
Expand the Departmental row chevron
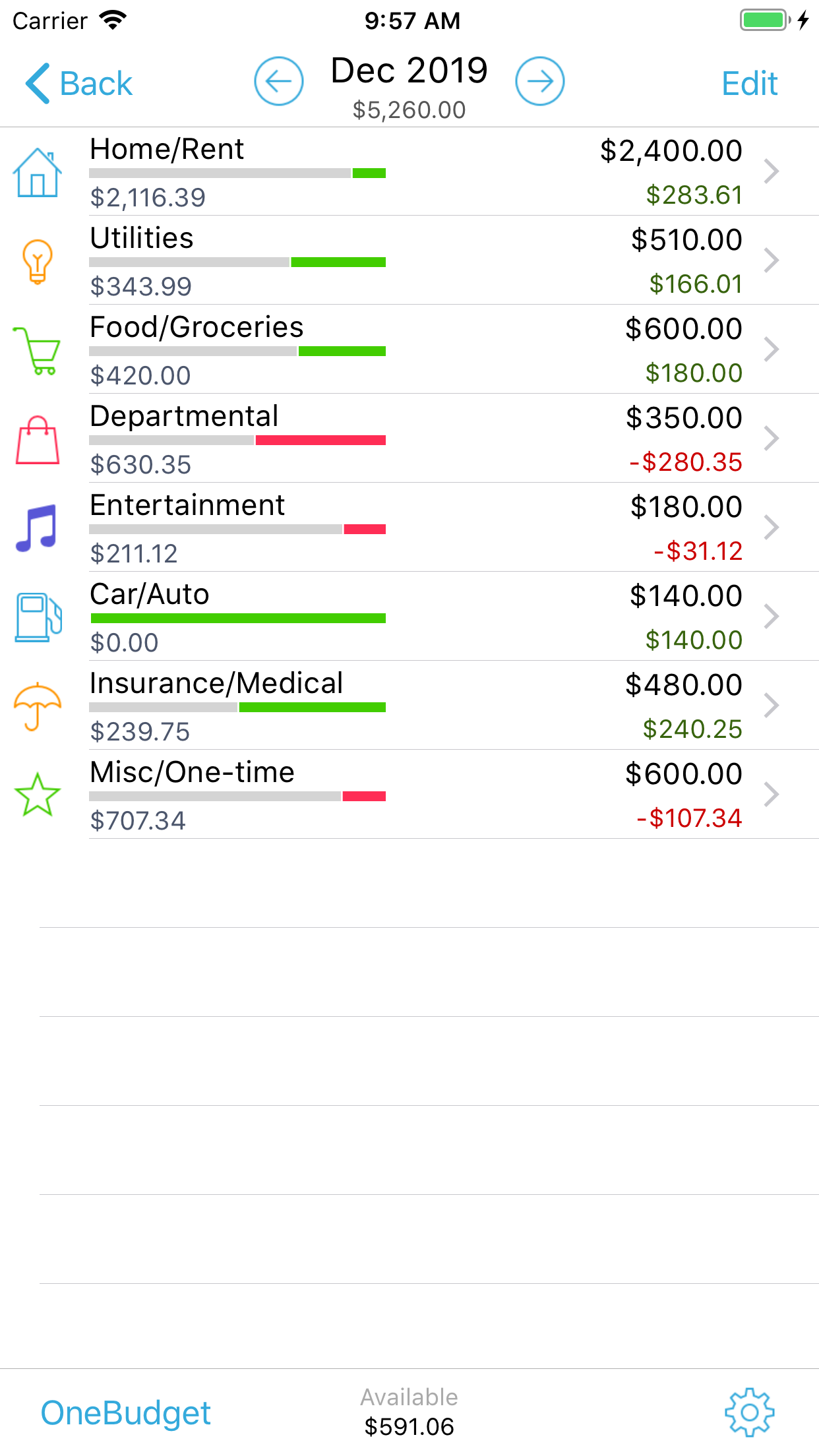click(772, 439)
